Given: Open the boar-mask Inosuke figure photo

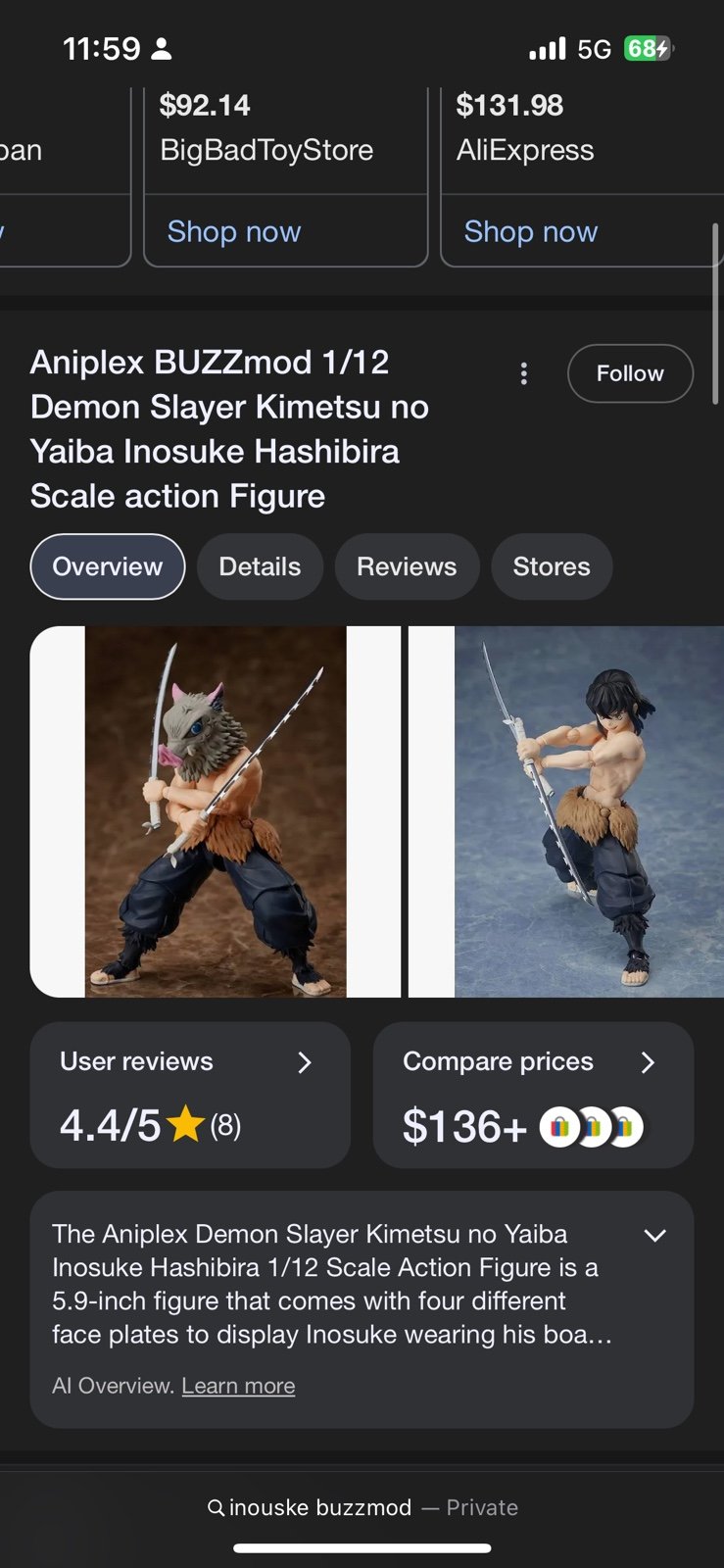Looking at the screenshot, I should [x=216, y=811].
